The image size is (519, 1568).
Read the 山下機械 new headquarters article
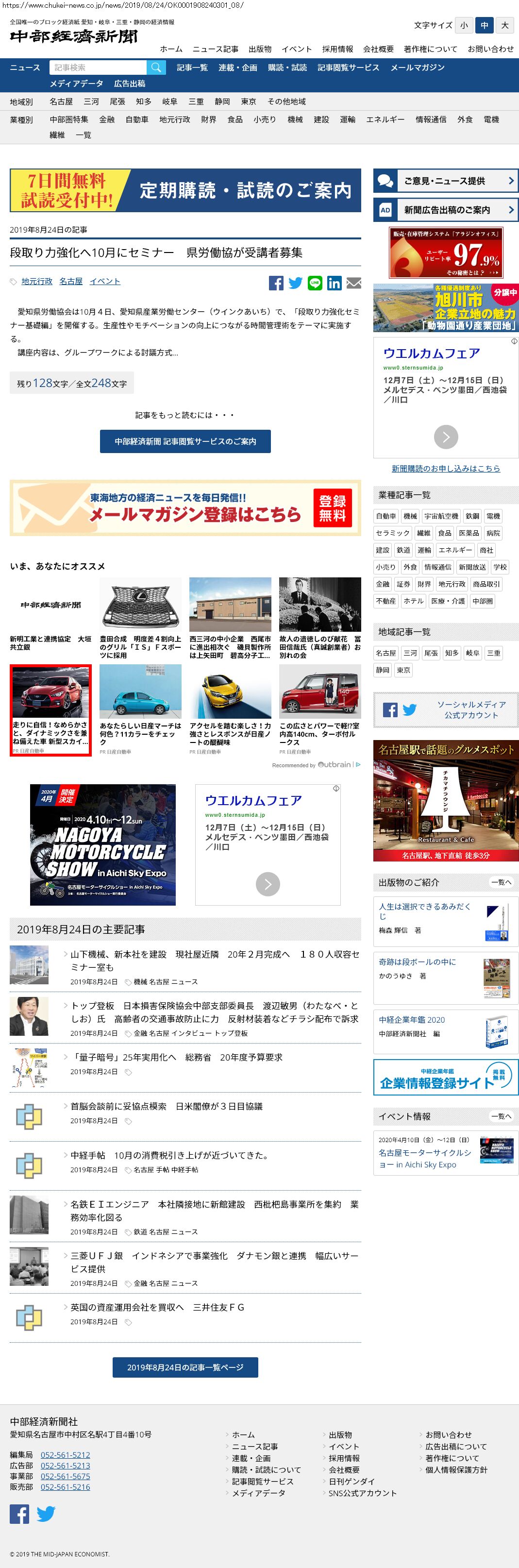[x=215, y=960]
